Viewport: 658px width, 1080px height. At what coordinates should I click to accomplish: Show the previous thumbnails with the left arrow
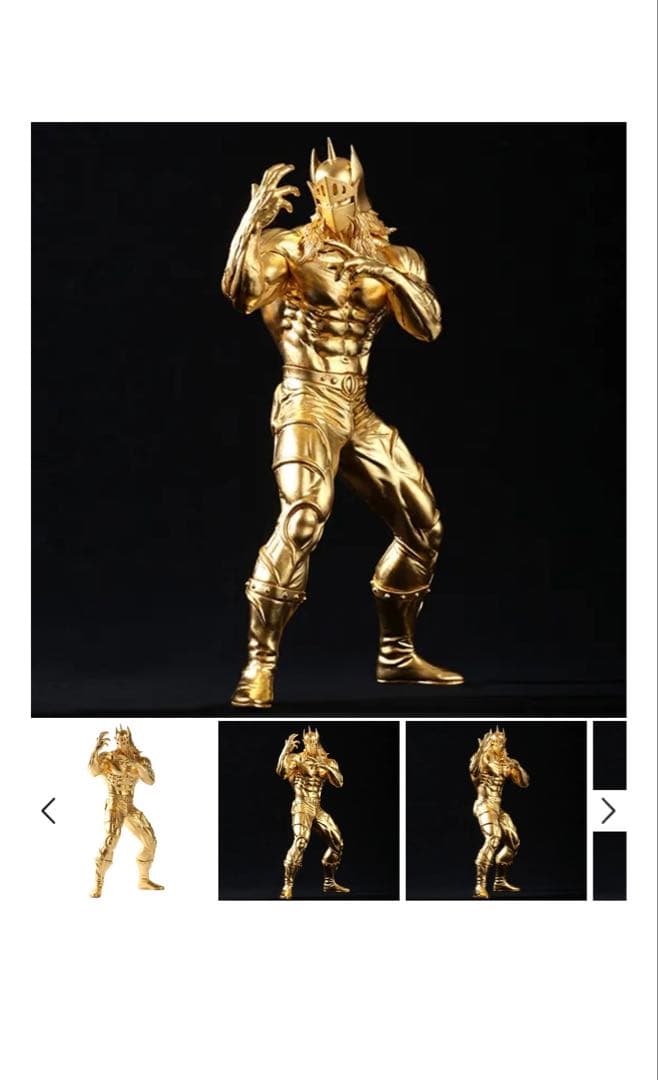pos(48,811)
